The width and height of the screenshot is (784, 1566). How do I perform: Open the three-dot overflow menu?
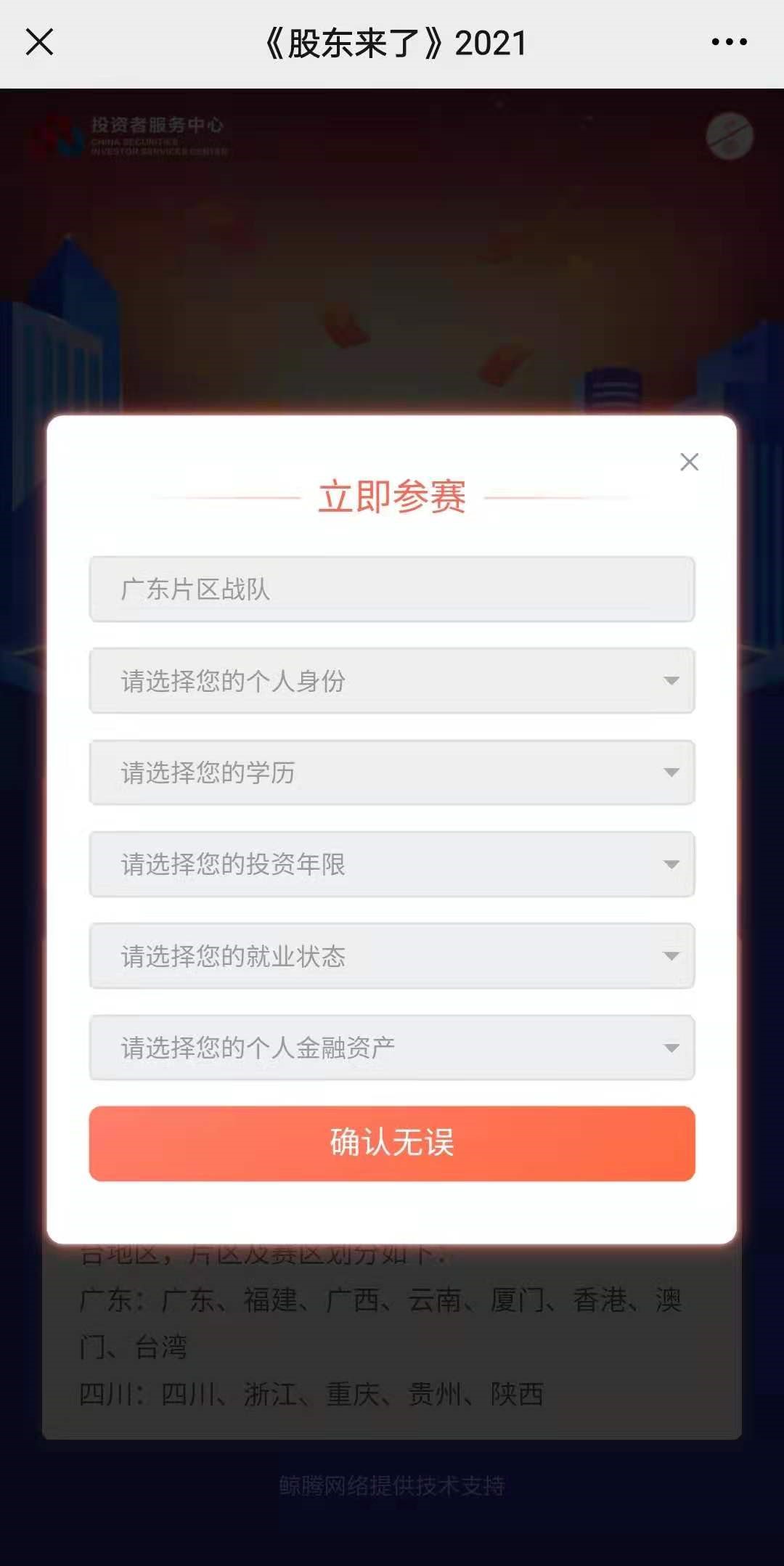729,42
